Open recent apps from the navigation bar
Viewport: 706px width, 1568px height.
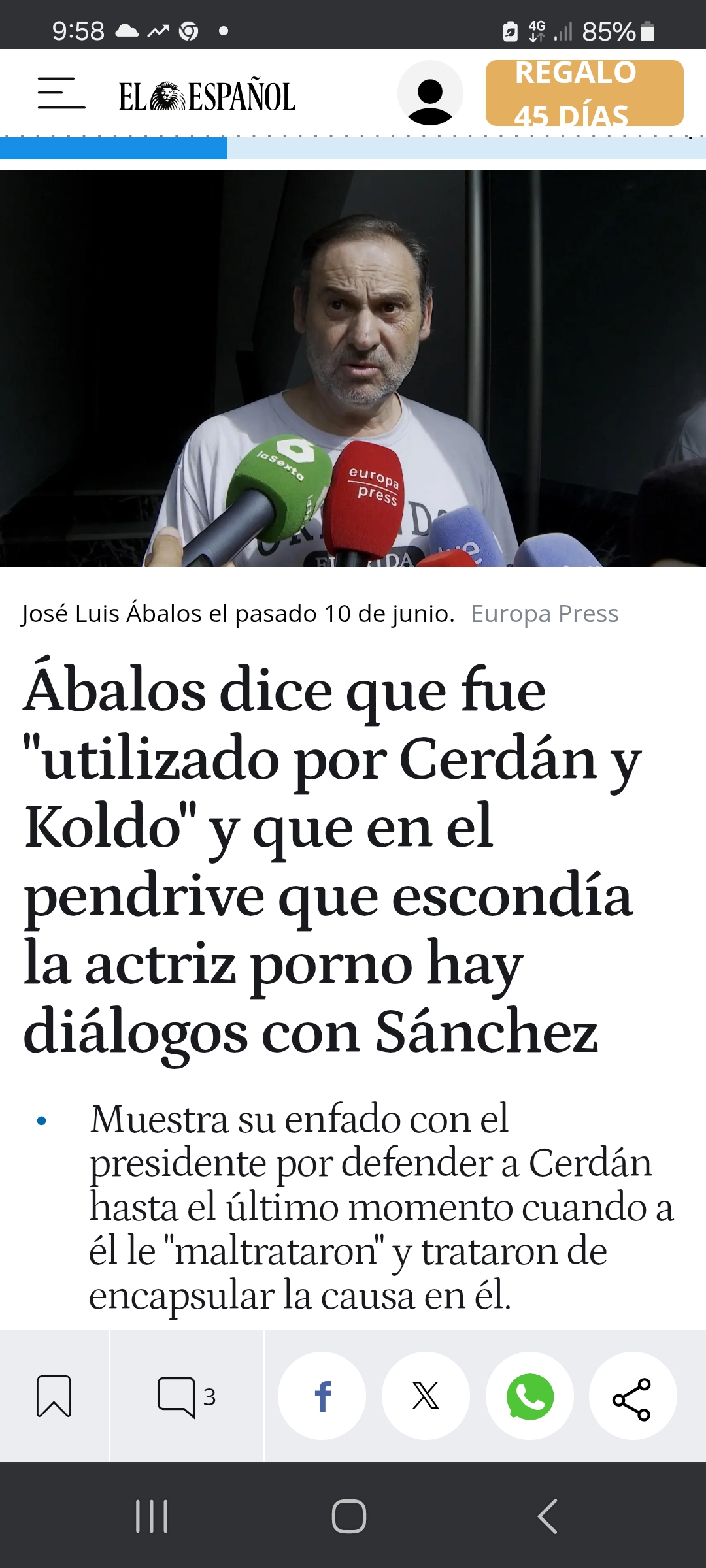pyautogui.click(x=152, y=1516)
